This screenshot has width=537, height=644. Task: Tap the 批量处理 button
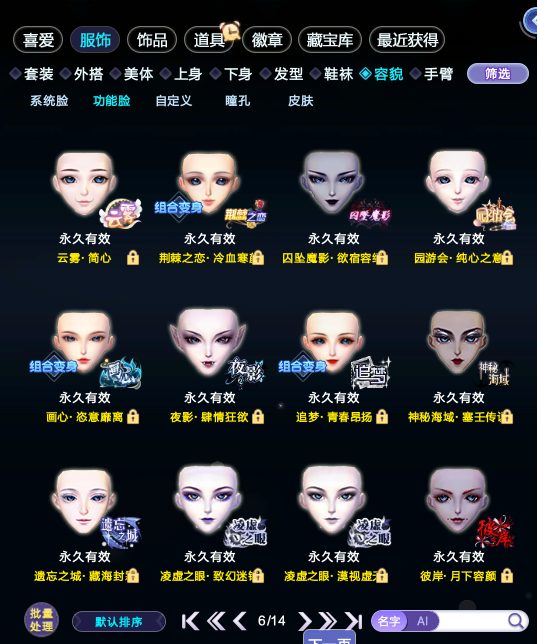41,620
